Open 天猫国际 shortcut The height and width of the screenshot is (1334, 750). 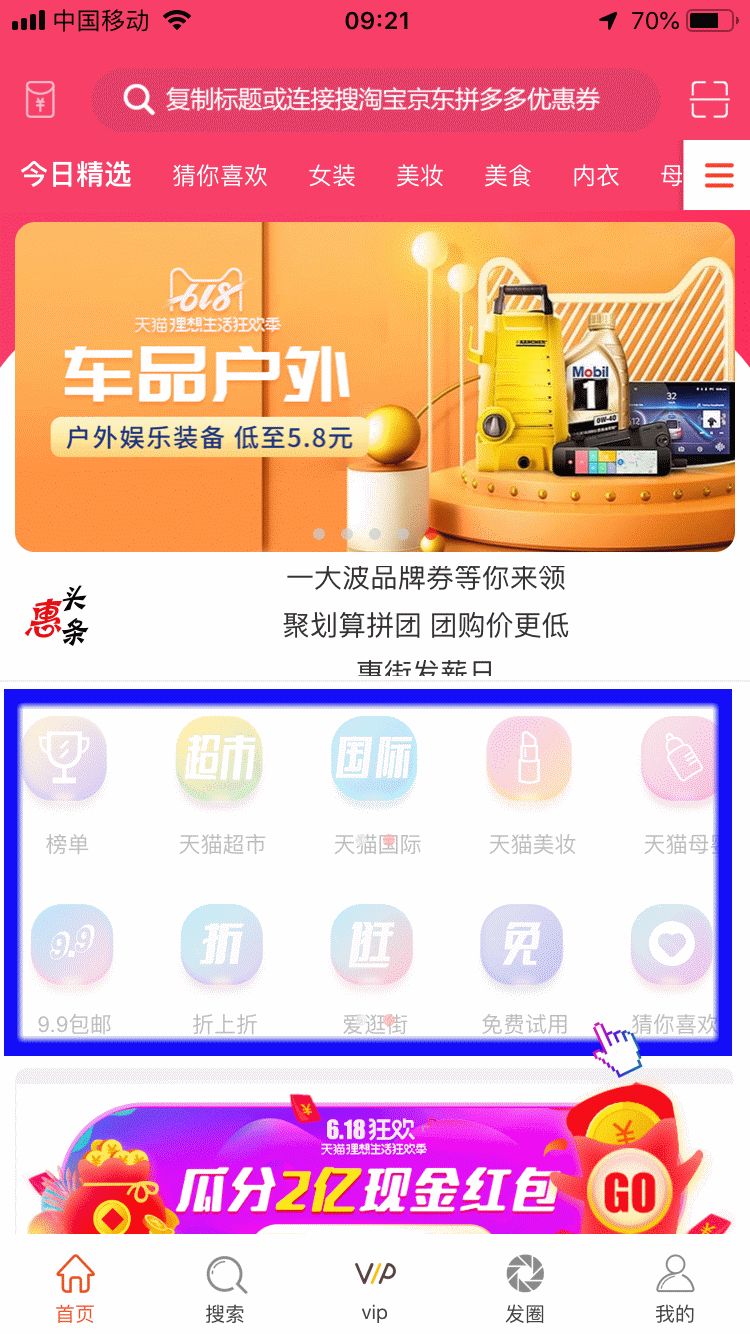point(377,780)
